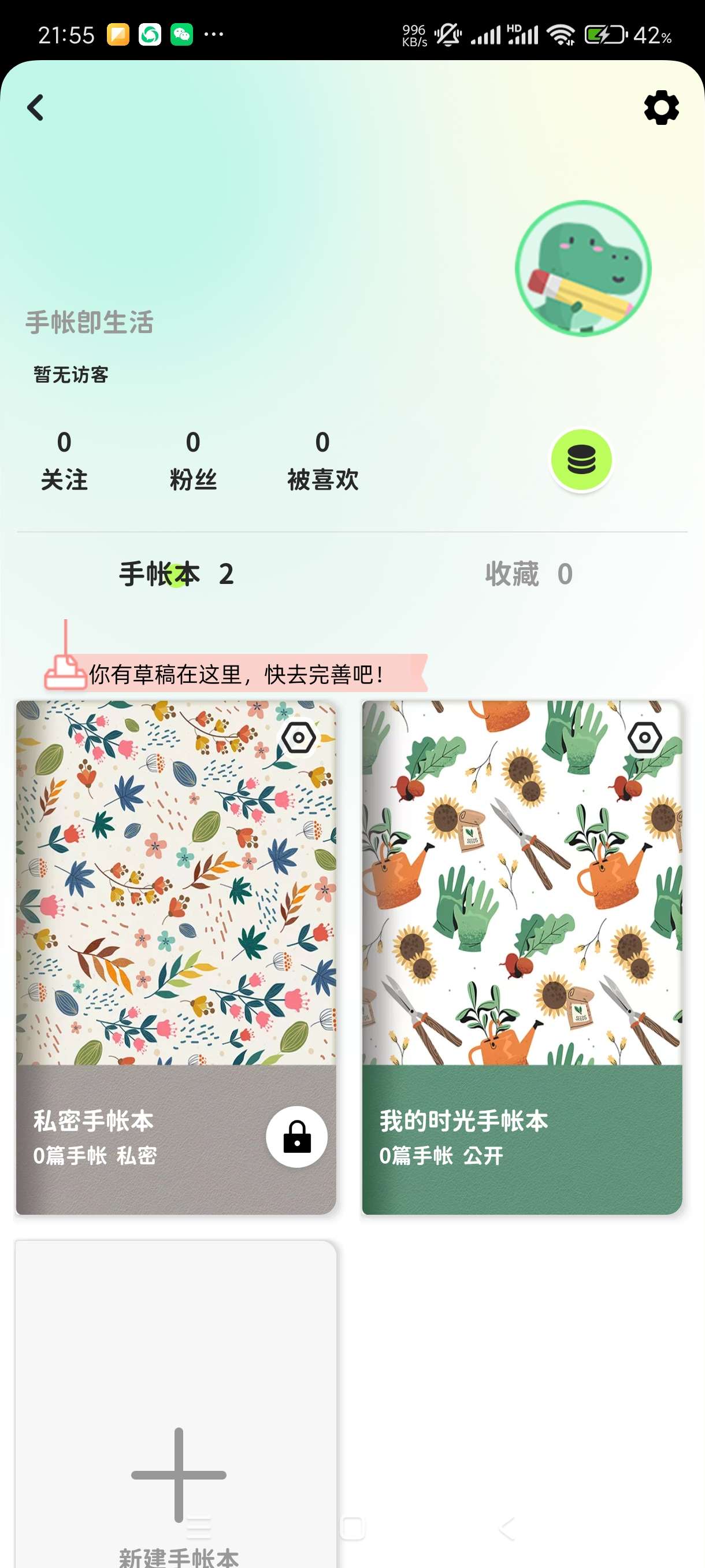Tap the green coins button
Viewport: 705px width, 1568px height.
click(x=581, y=460)
